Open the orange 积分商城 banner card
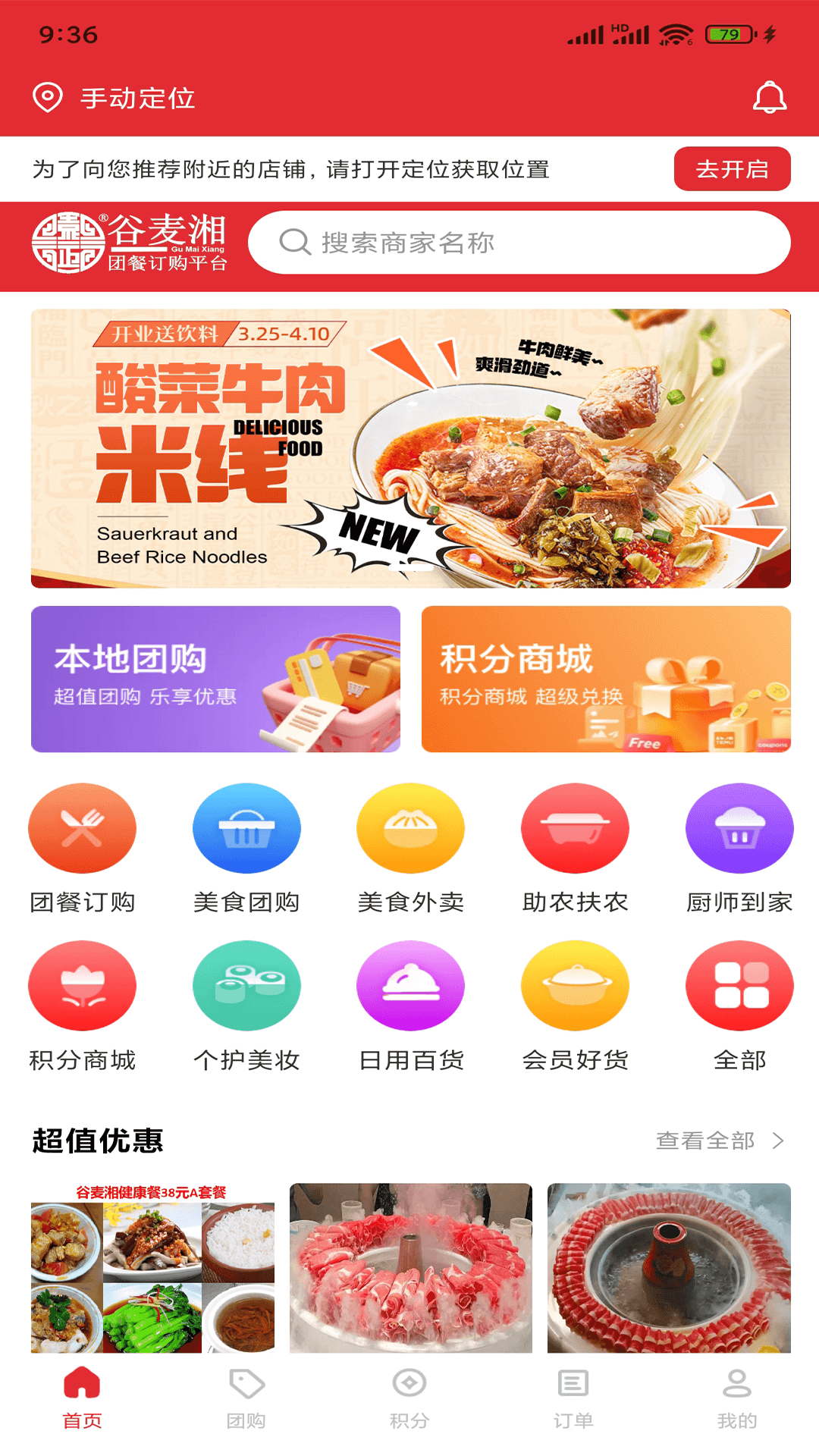 [x=606, y=679]
